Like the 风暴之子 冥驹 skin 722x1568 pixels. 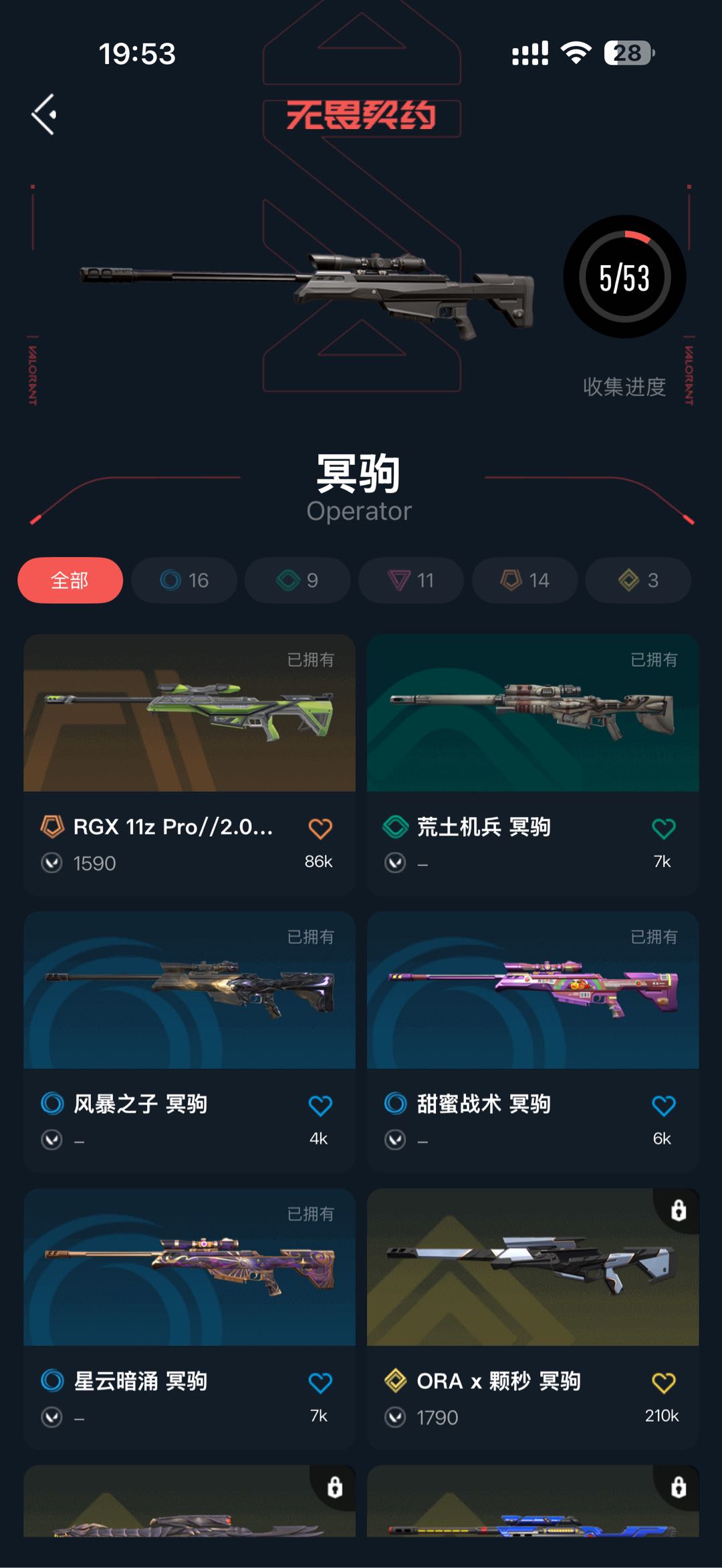[x=320, y=1106]
